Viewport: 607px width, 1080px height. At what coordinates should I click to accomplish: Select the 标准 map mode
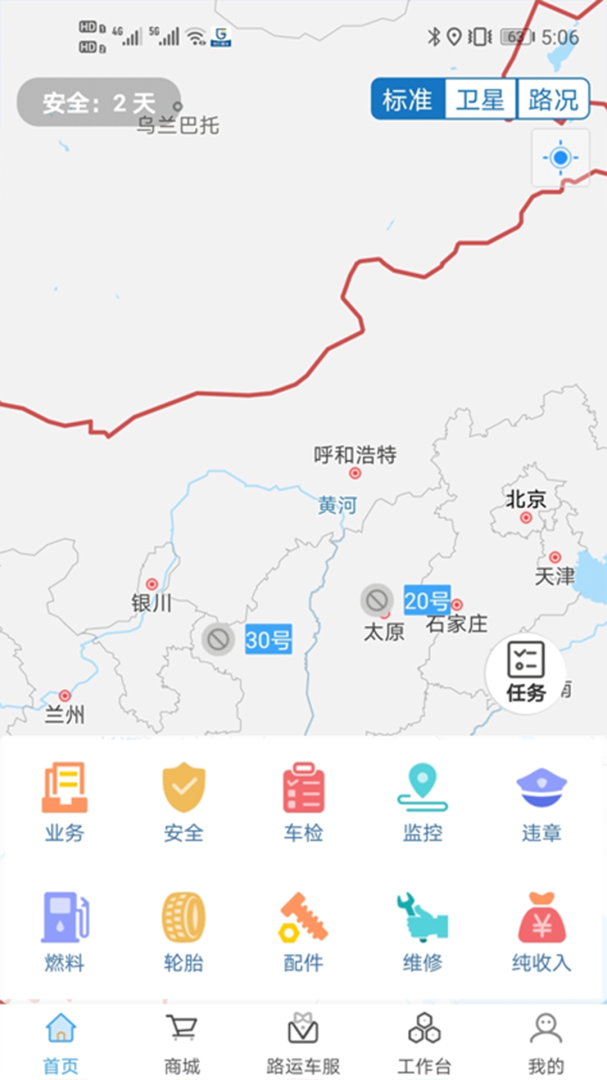click(408, 100)
